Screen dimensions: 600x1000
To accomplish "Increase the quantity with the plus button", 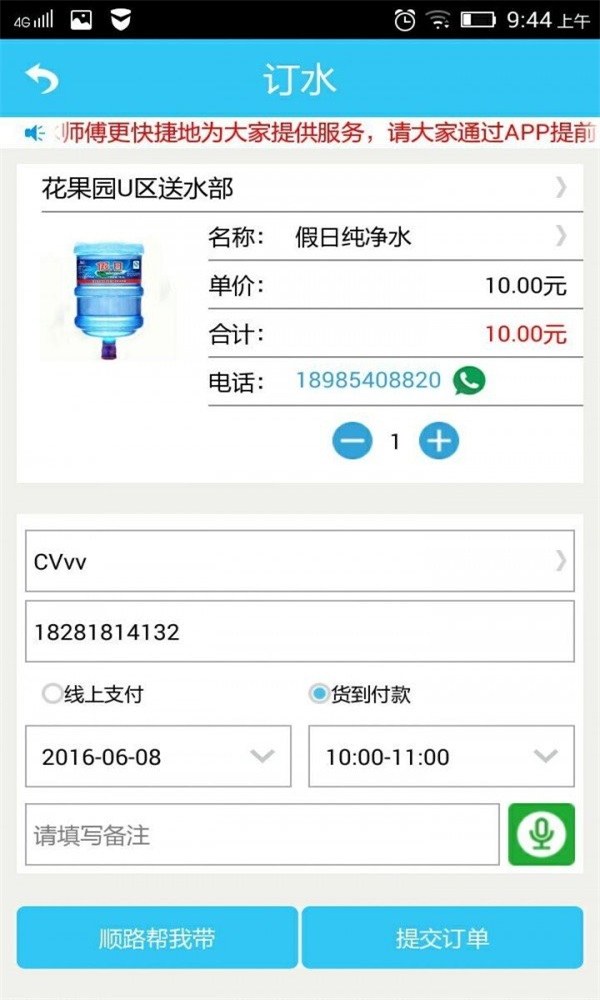I will 438,441.
